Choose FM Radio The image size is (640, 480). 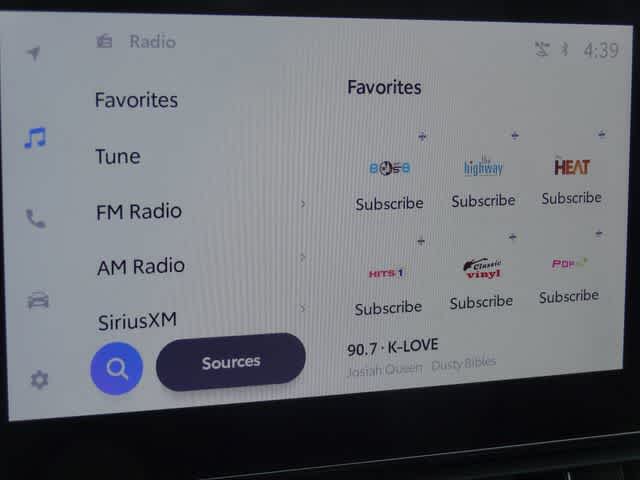tap(139, 211)
